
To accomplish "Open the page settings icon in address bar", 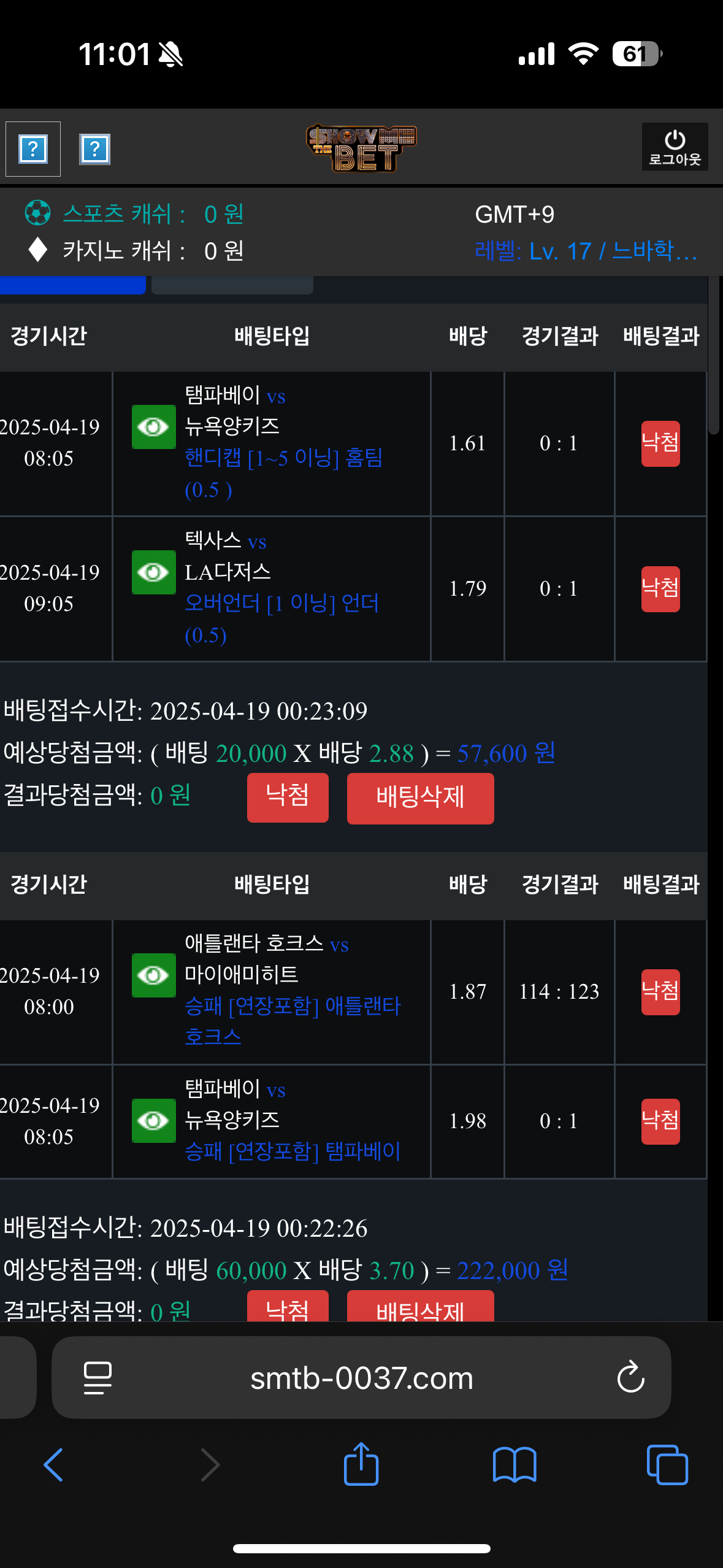I will pyautogui.click(x=98, y=1378).
